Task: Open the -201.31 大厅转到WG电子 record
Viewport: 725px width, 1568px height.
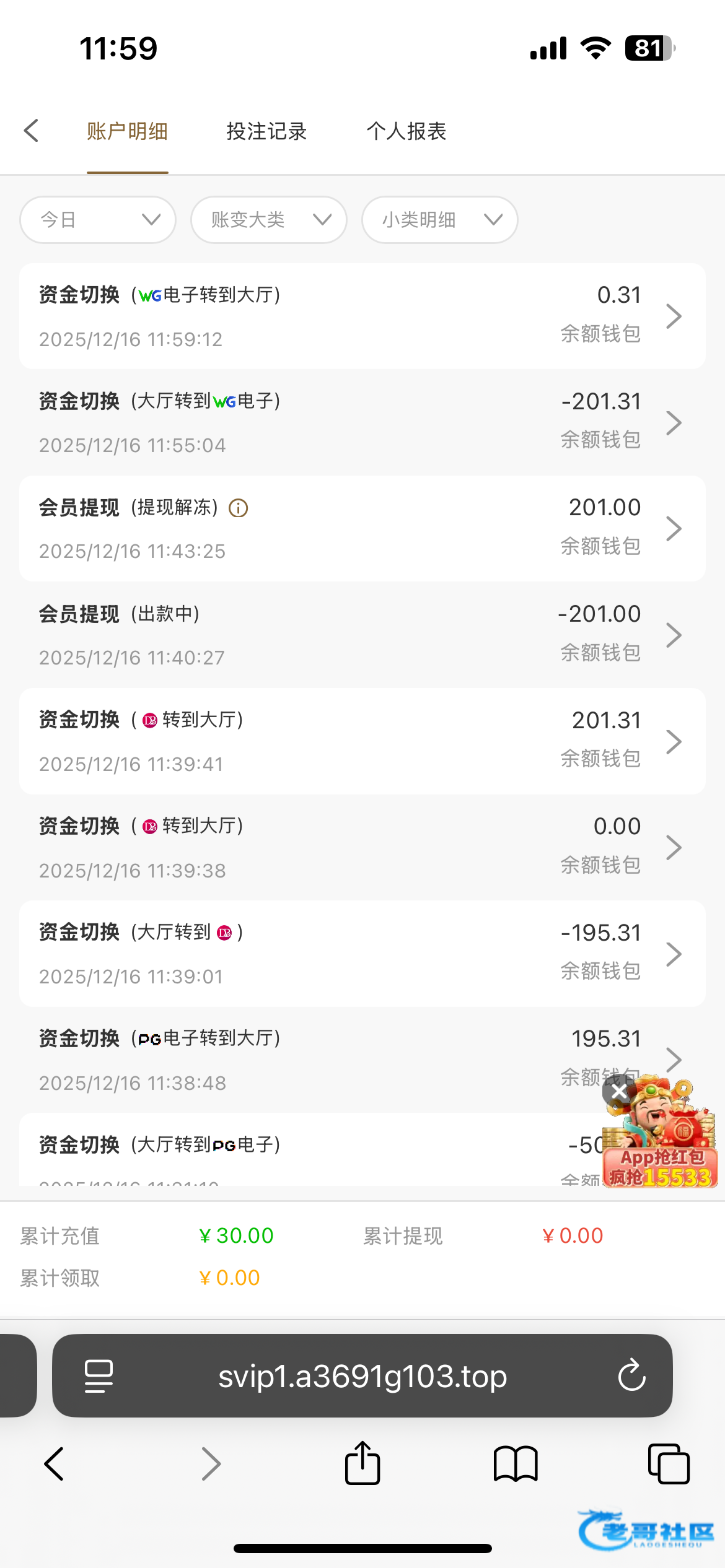Action: pos(362,423)
